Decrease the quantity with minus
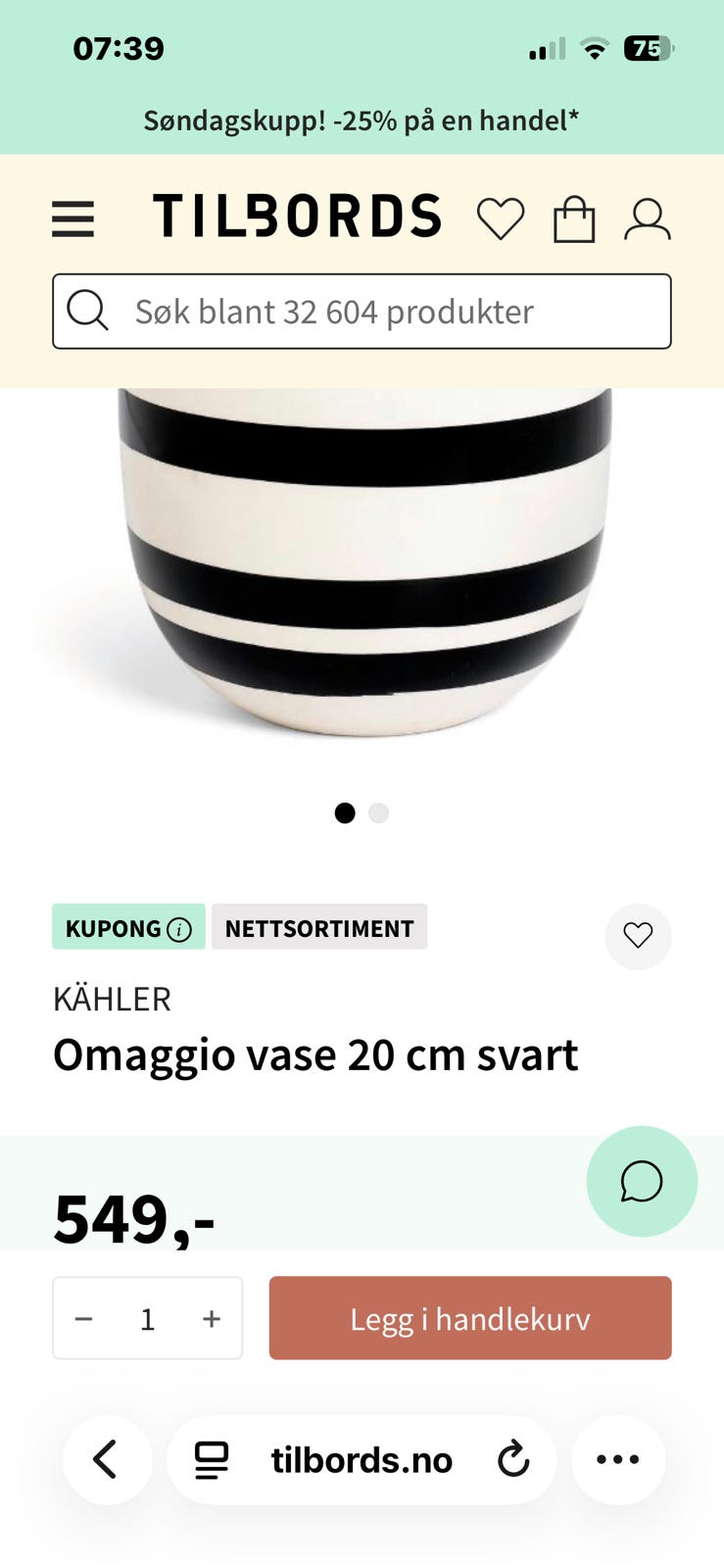724x1568 pixels. point(84,1319)
